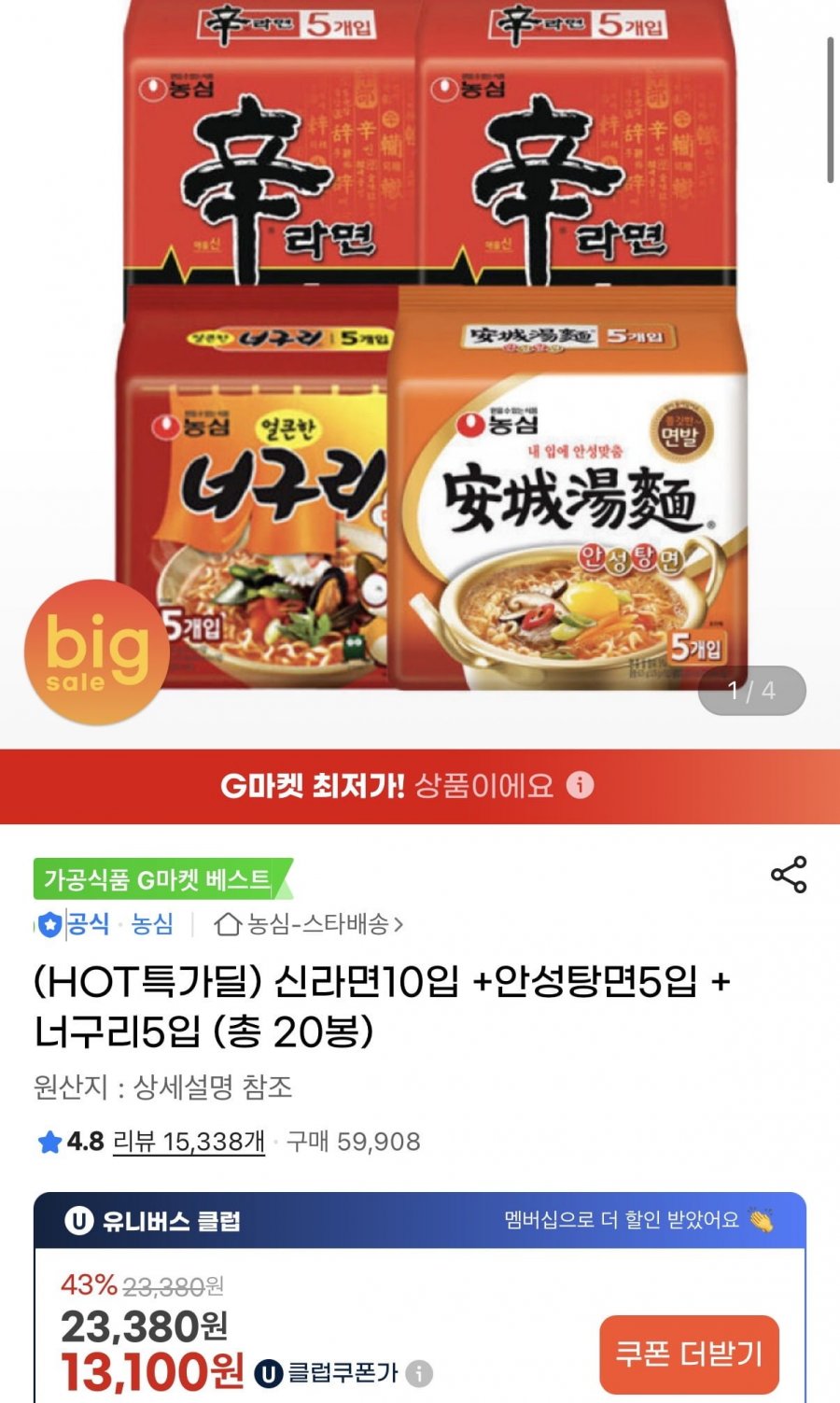
Task: Tap the 쿠폰 더받기 button
Action: pyautogui.click(x=689, y=1354)
